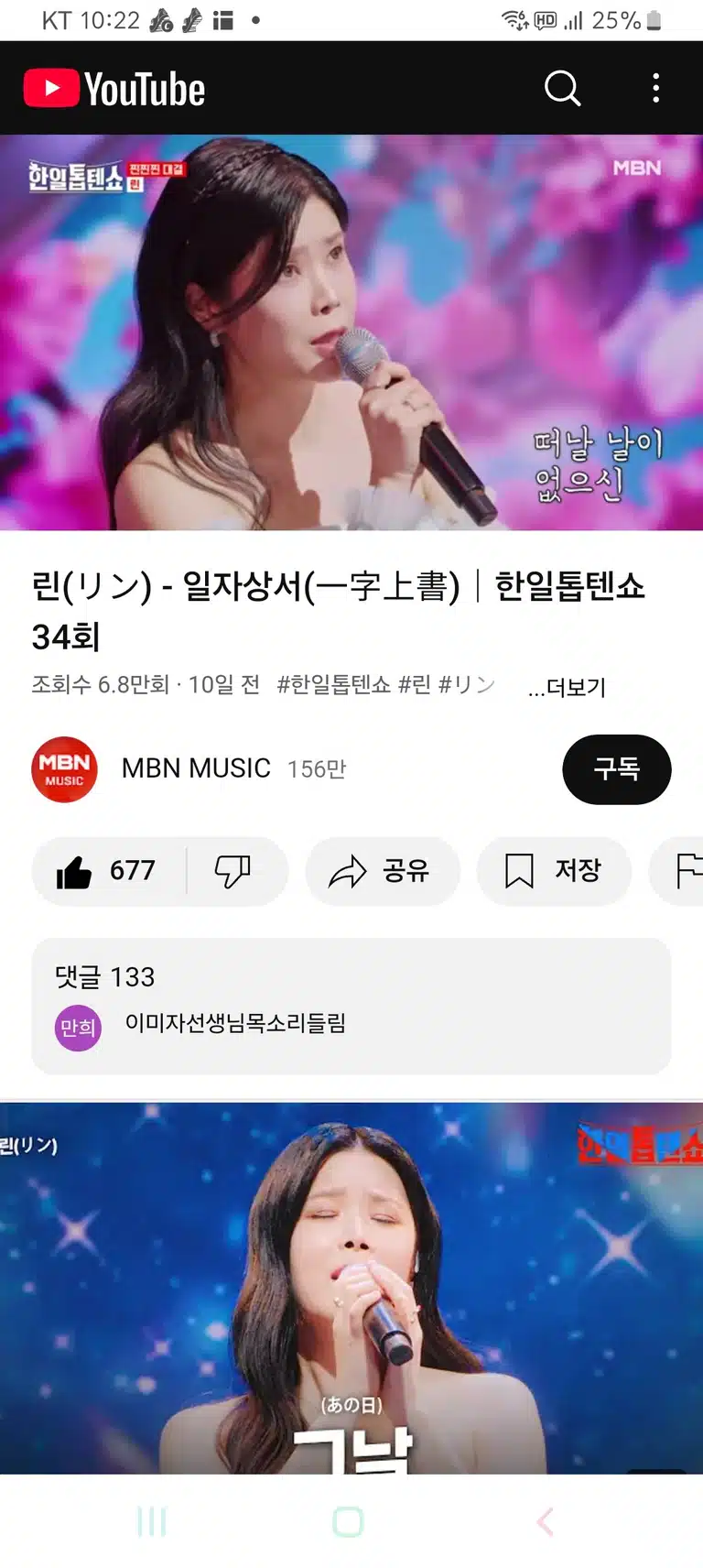
Task: Go back with system back button
Action: click(x=546, y=1522)
